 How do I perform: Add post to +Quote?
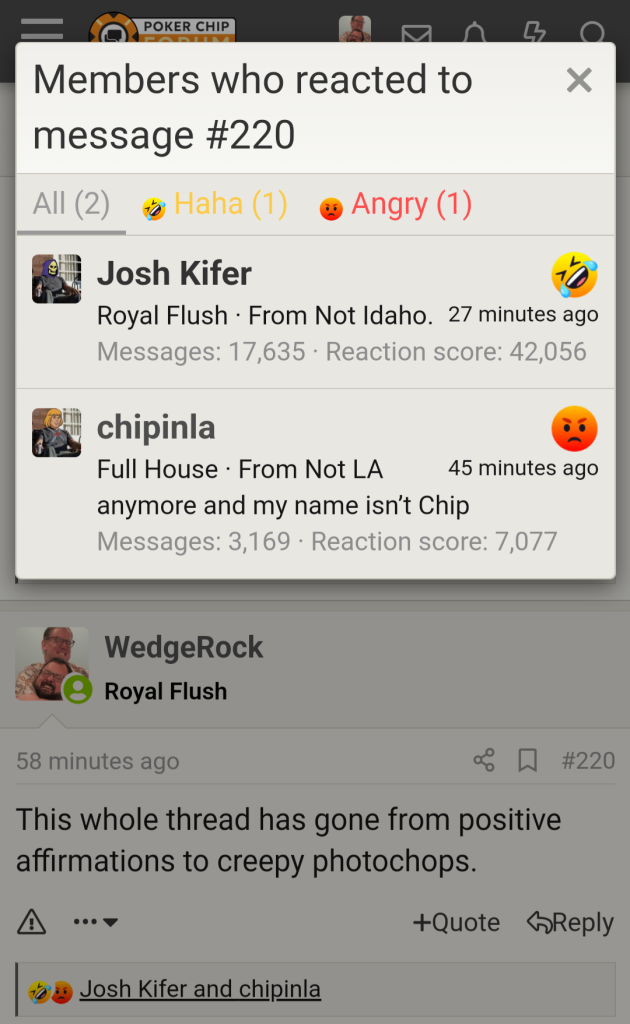point(456,922)
